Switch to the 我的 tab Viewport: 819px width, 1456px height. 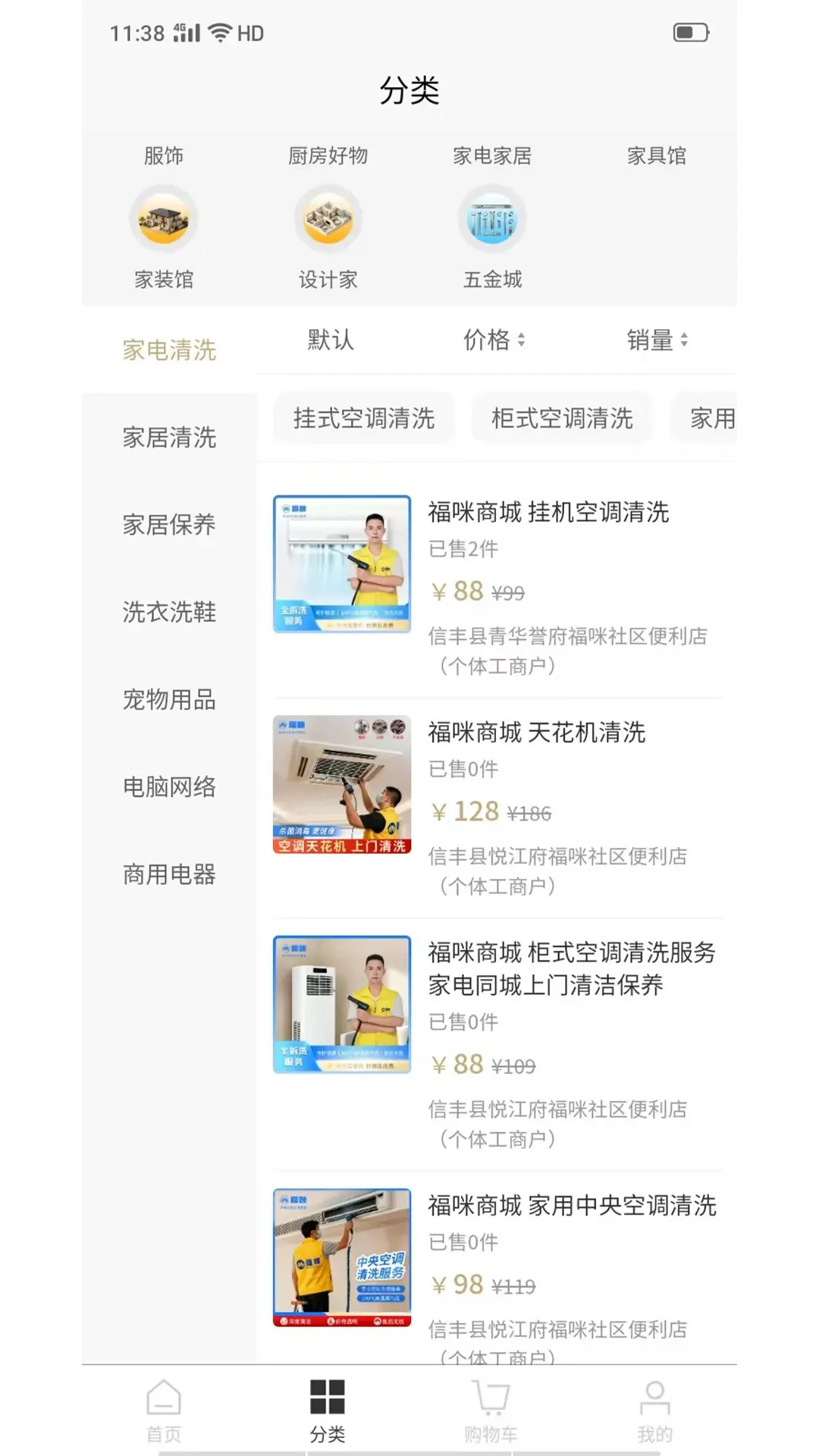654,1410
